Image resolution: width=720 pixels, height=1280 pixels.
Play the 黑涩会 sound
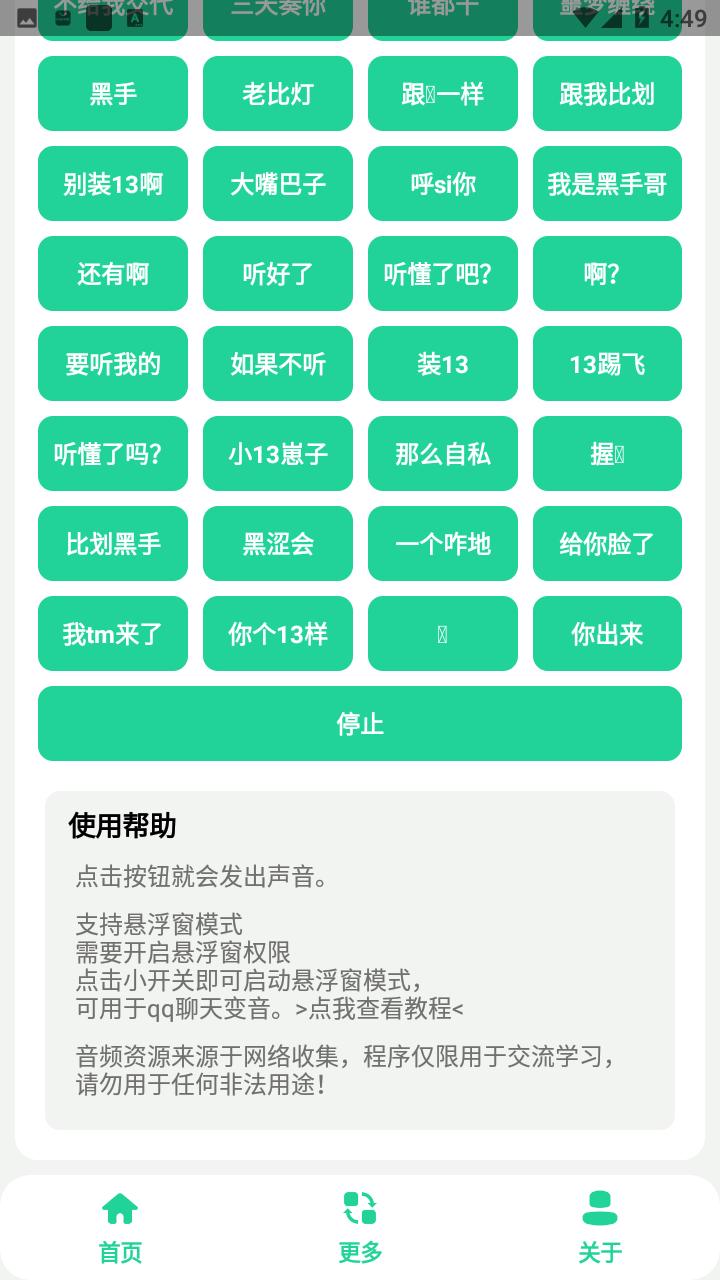tap(278, 544)
